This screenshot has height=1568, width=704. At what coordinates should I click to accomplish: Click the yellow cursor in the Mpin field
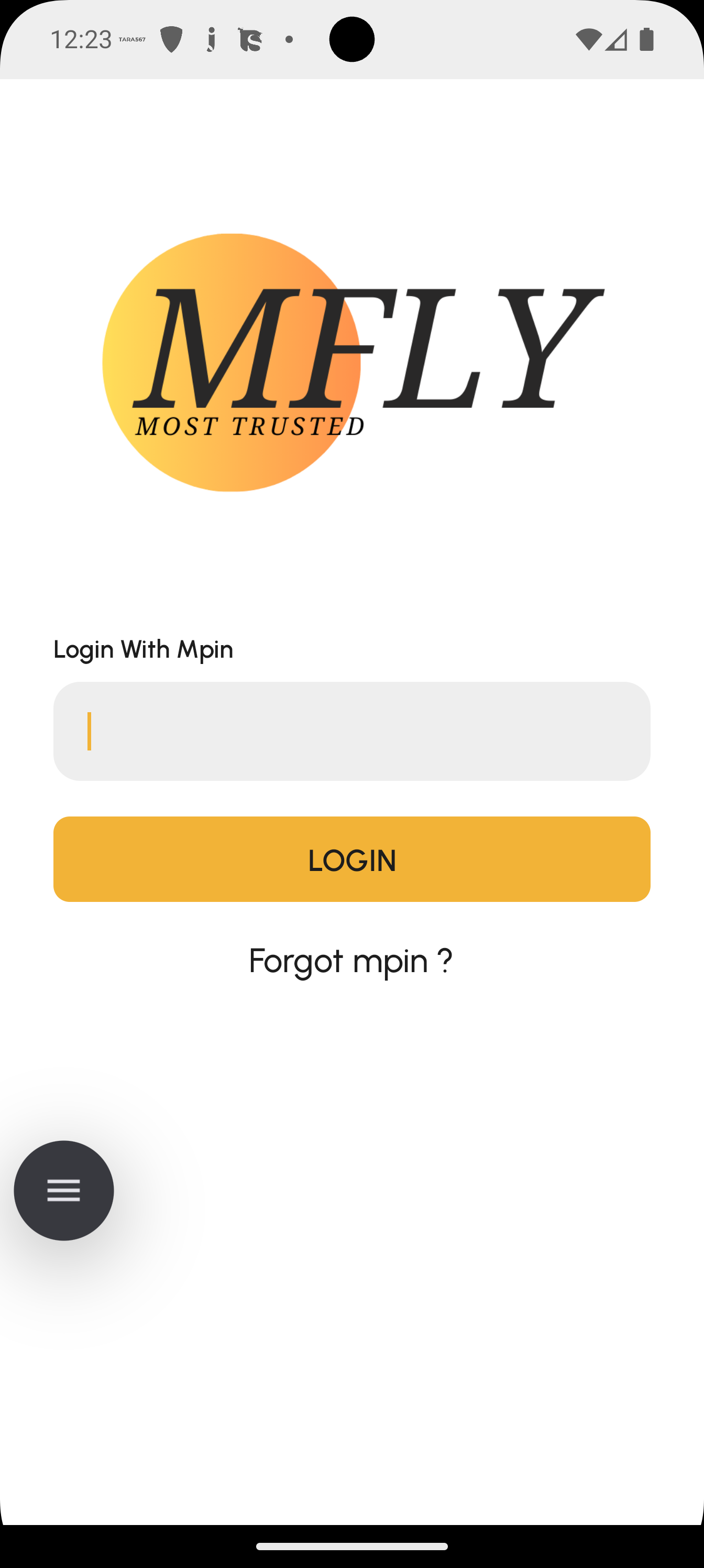pos(90,731)
